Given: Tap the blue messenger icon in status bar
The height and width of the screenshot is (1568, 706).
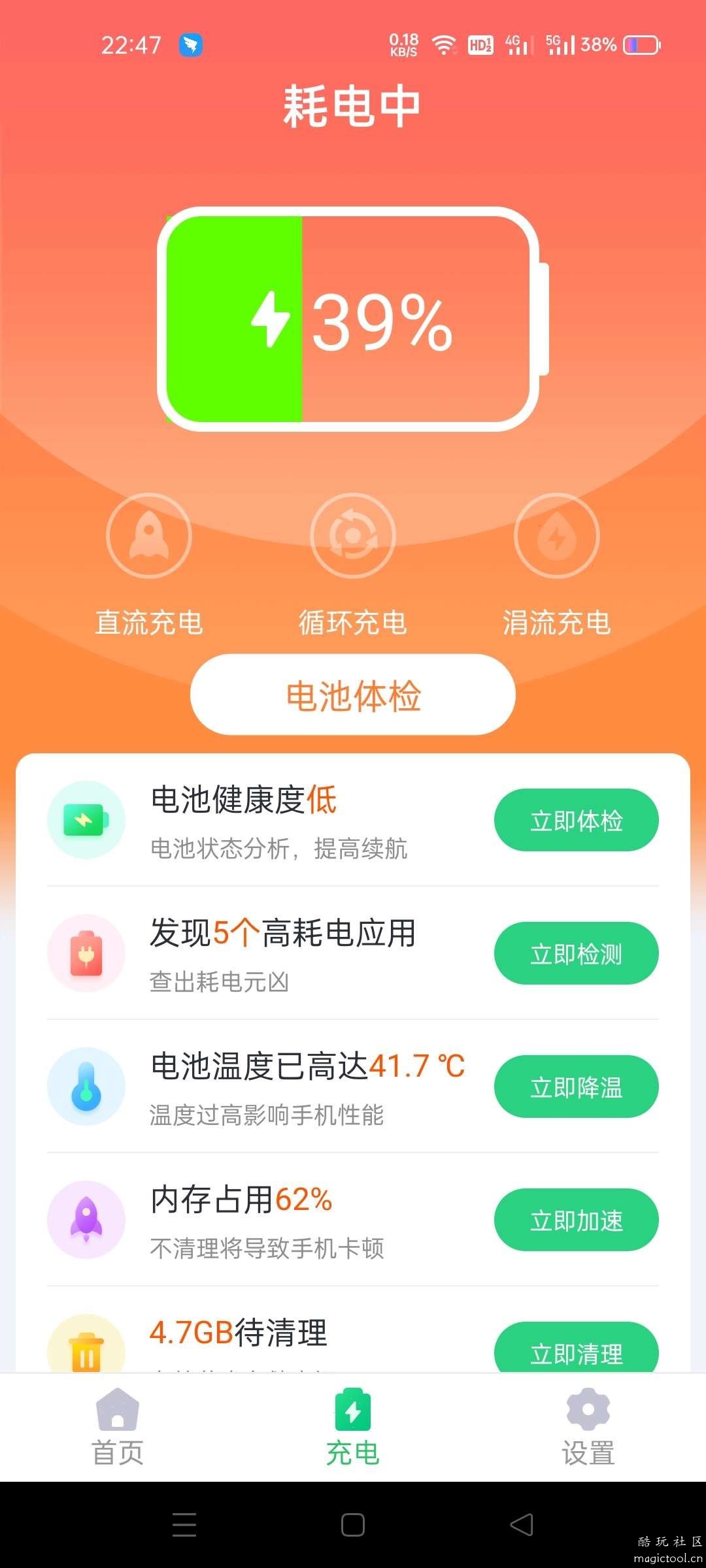Looking at the screenshot, I should click(x=191, y=44).
